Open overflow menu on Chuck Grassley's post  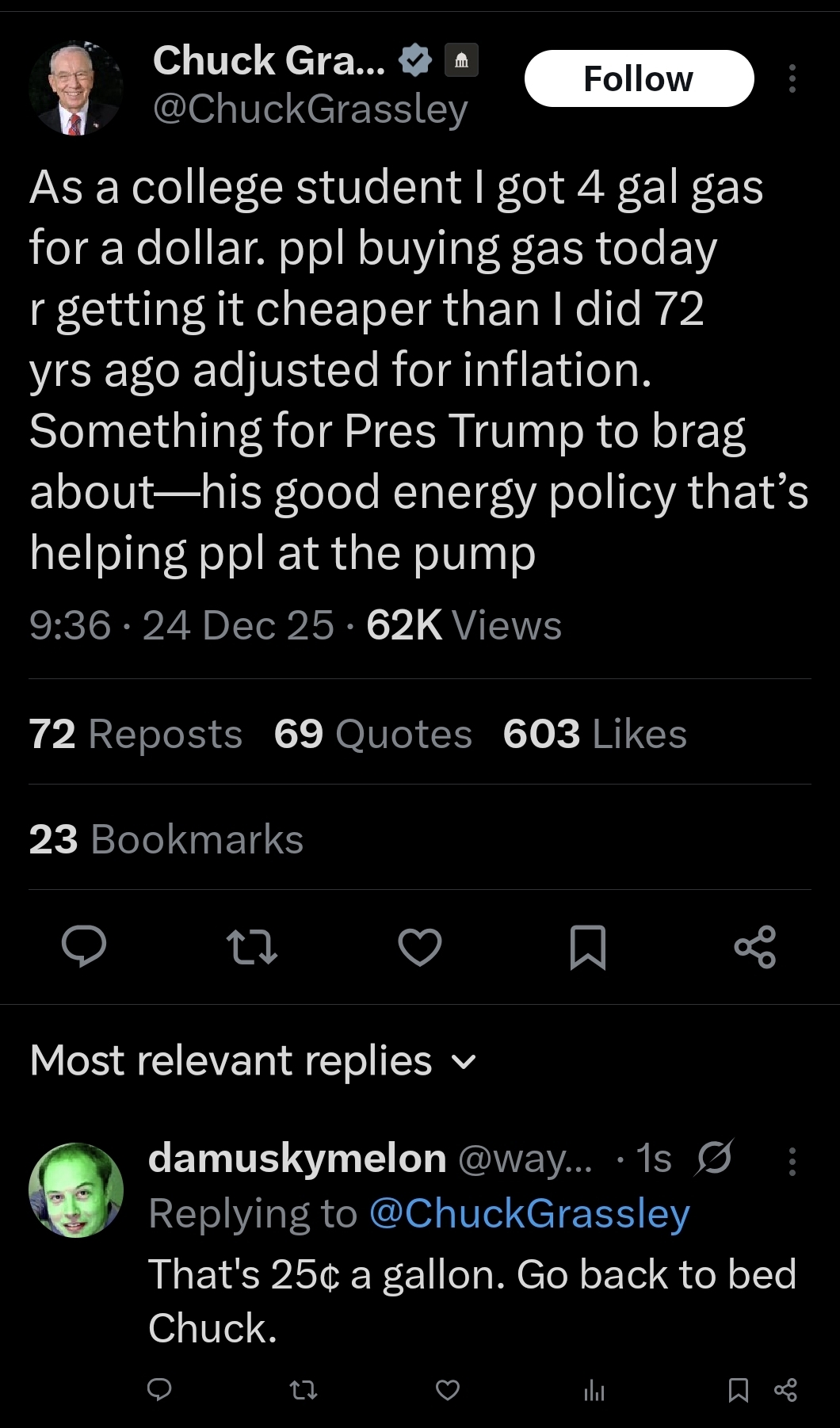pyautogui.click(x=792, y=78)
